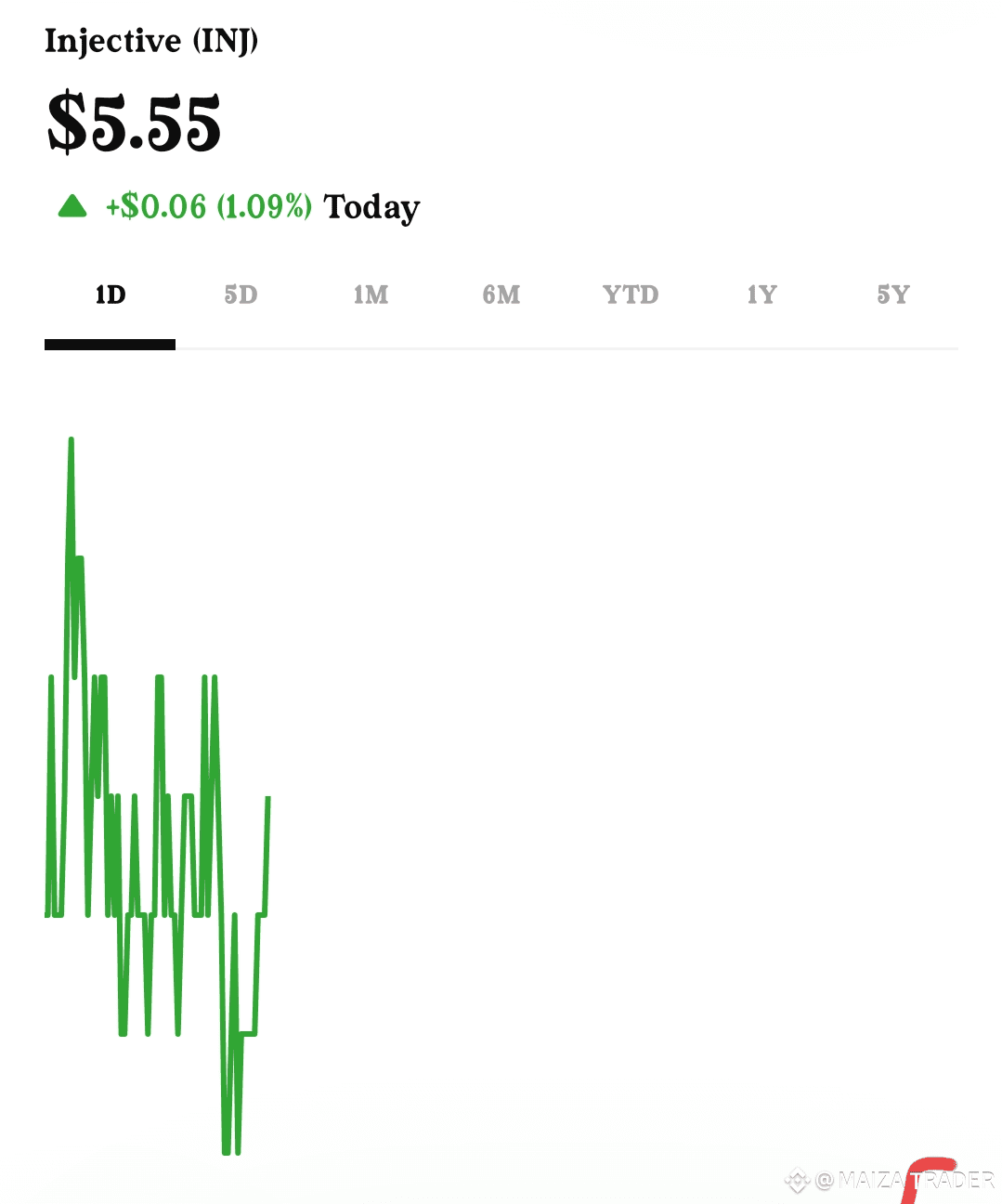Open the 1Y chart range
This screenshot has height=1204, width=1002.
pyautogui.click(x=761, y=295)
